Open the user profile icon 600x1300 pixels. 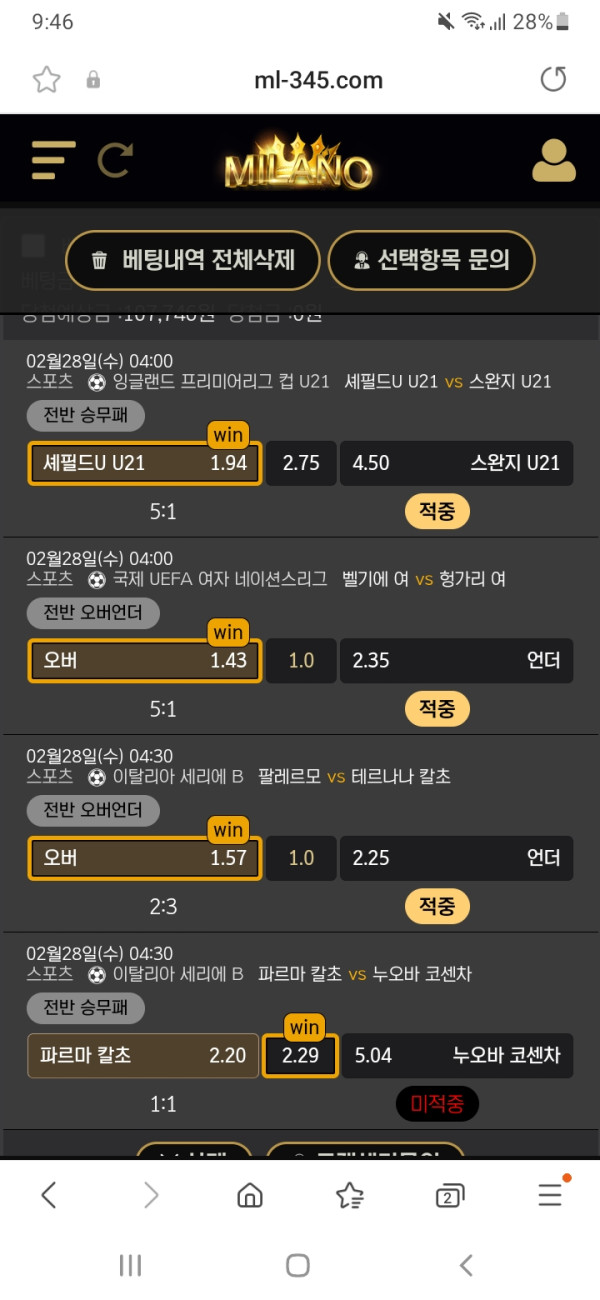[553, 160]
